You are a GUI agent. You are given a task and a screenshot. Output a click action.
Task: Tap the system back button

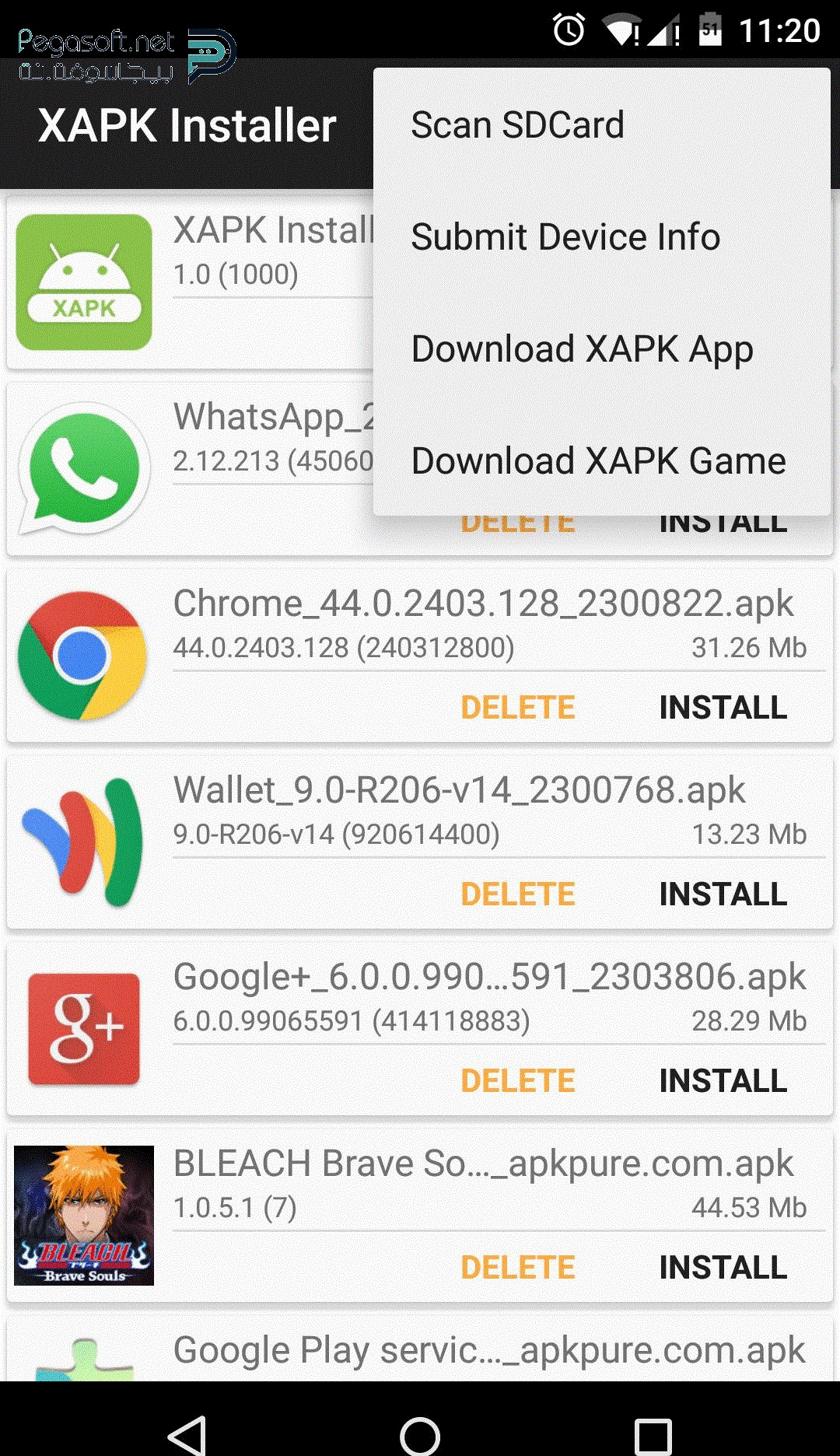187,1434
